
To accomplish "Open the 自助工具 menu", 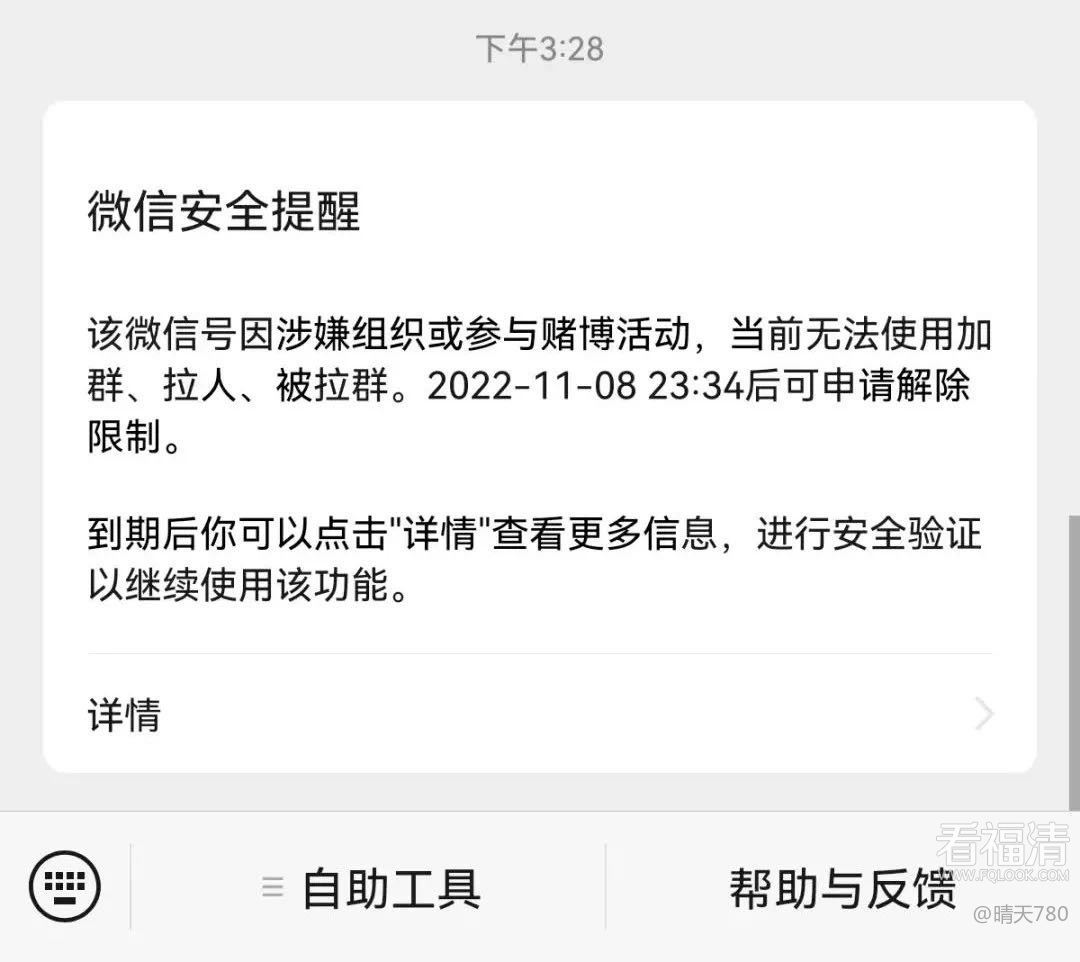I will click(372, 888).
